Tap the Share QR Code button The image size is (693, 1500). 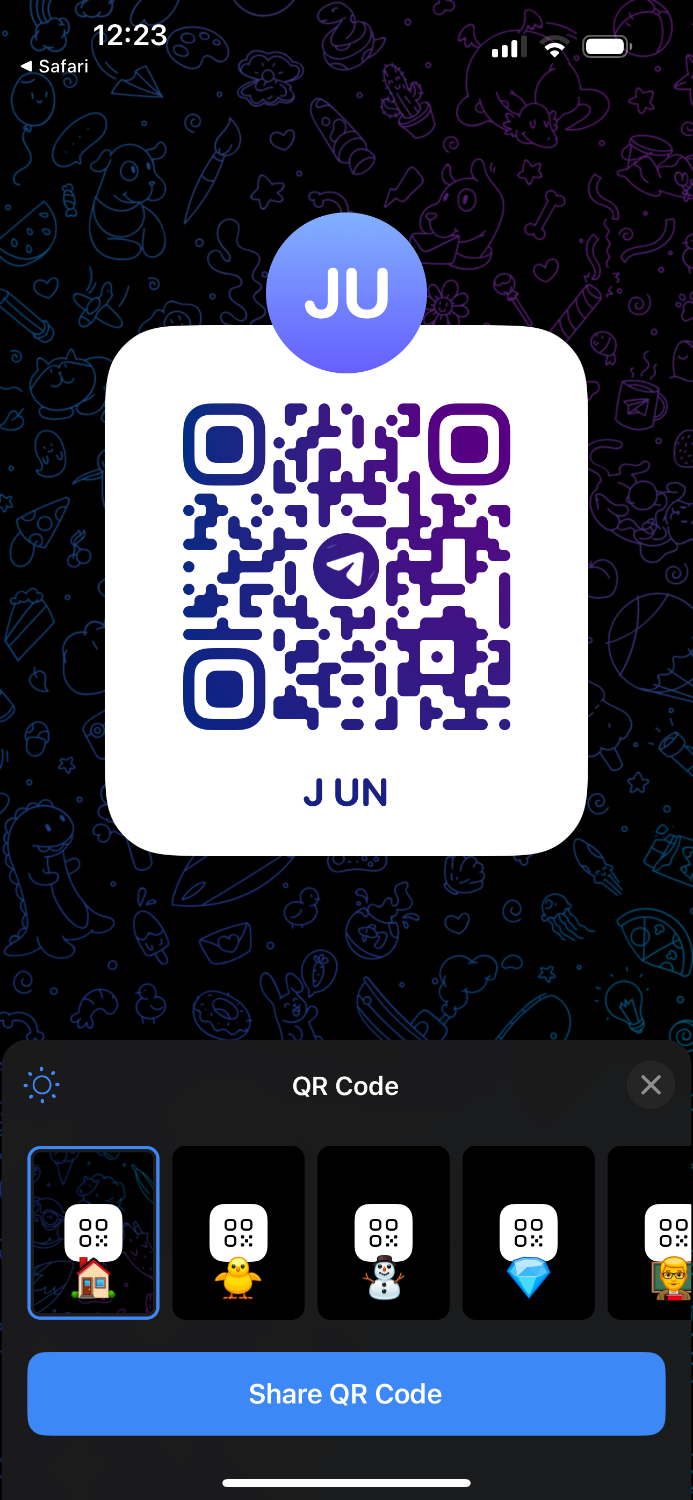(346, 1394)
